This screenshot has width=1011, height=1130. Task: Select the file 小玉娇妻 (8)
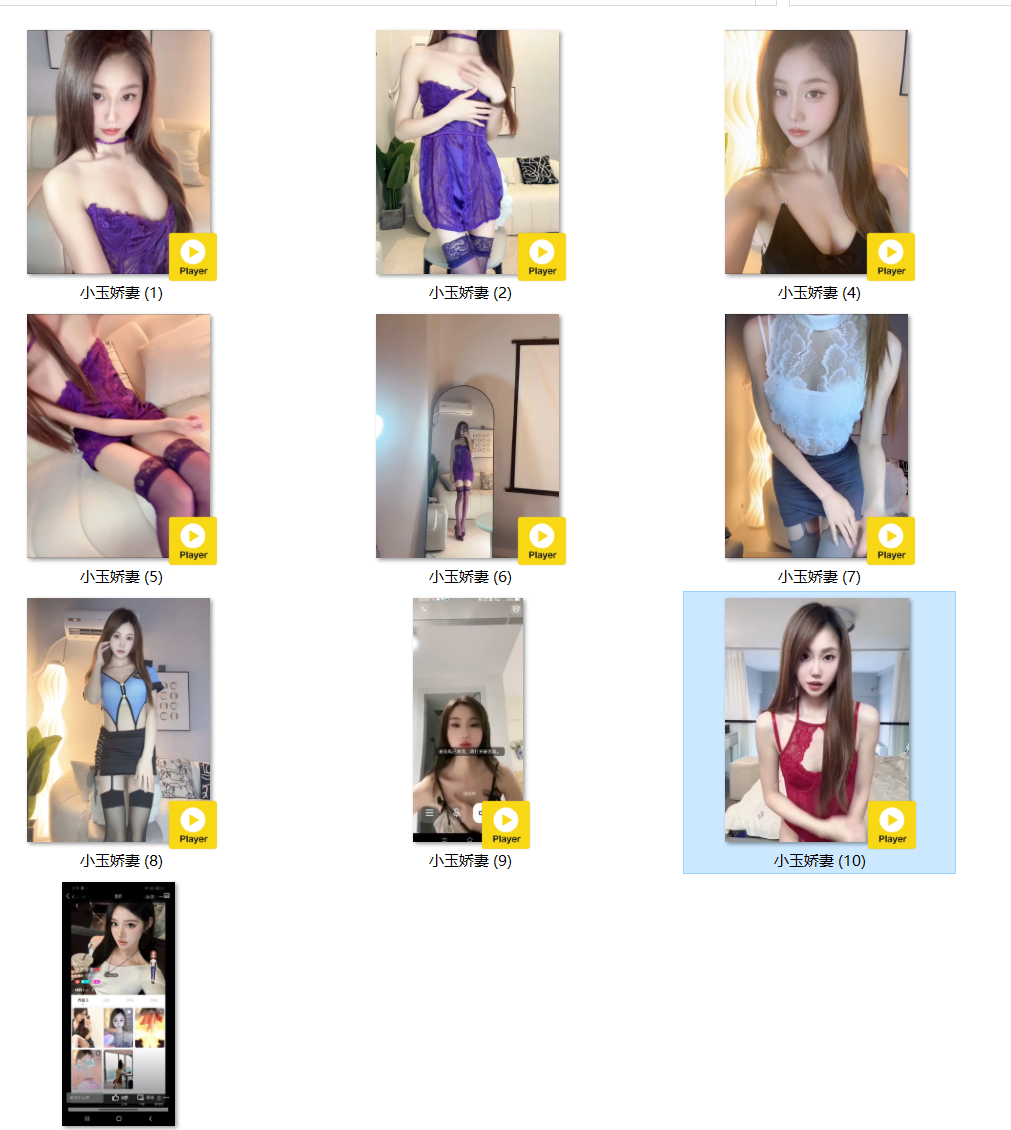coord(119,720)
